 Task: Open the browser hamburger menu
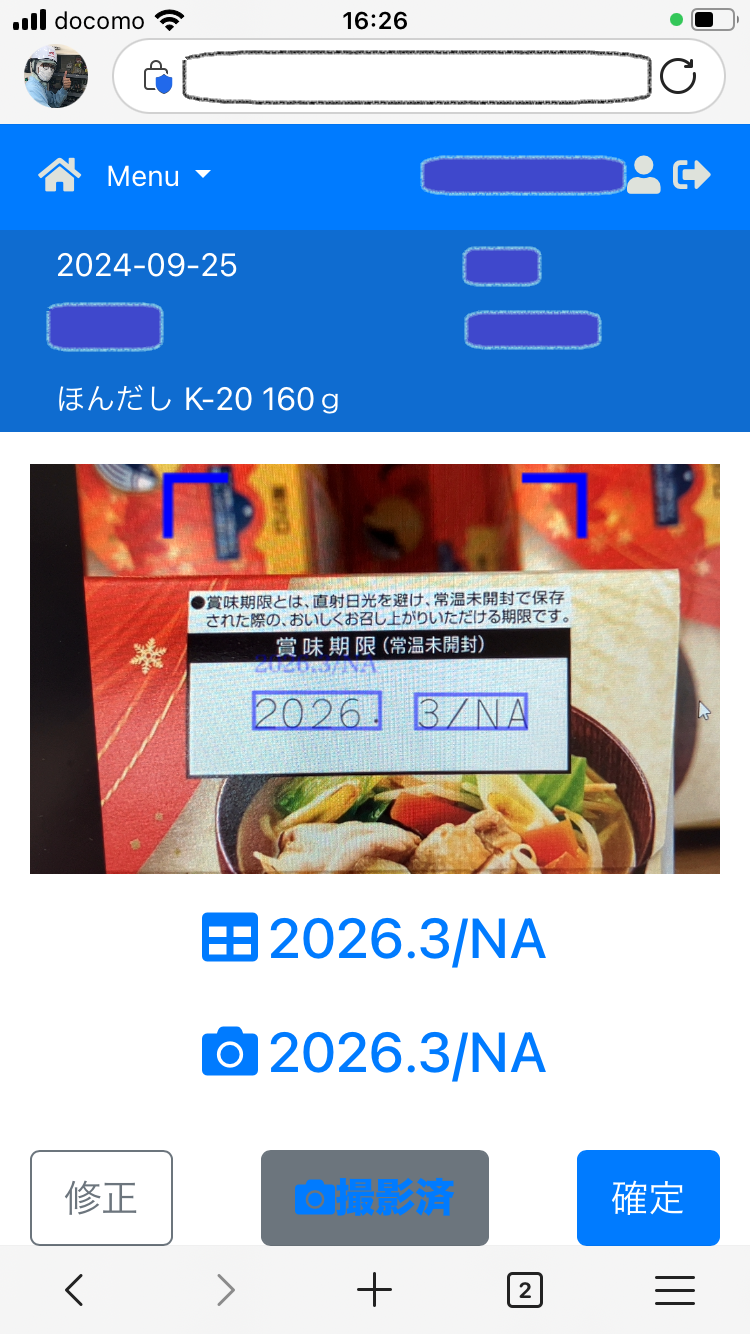(675, 1291)
